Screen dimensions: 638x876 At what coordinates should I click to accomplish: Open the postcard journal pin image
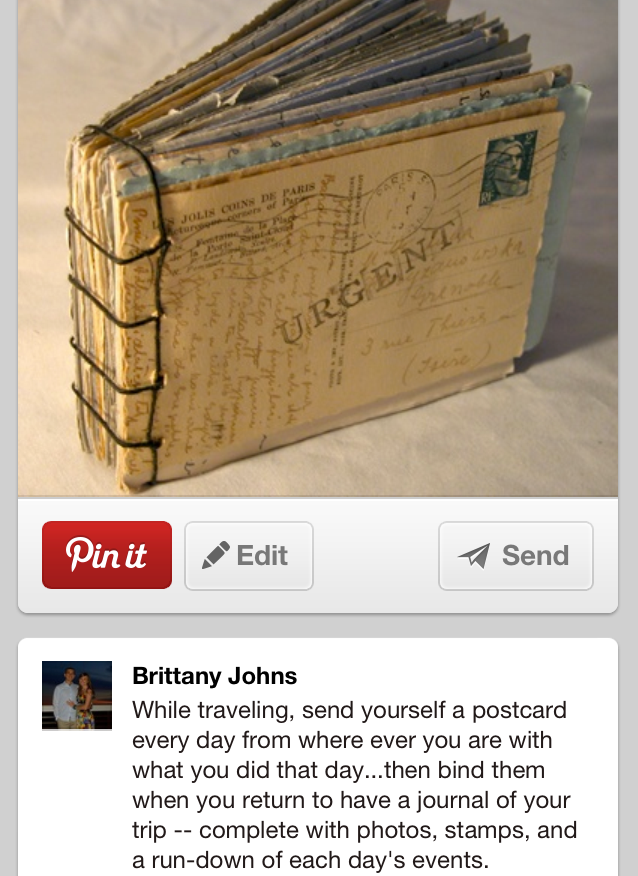click(318, 250)
